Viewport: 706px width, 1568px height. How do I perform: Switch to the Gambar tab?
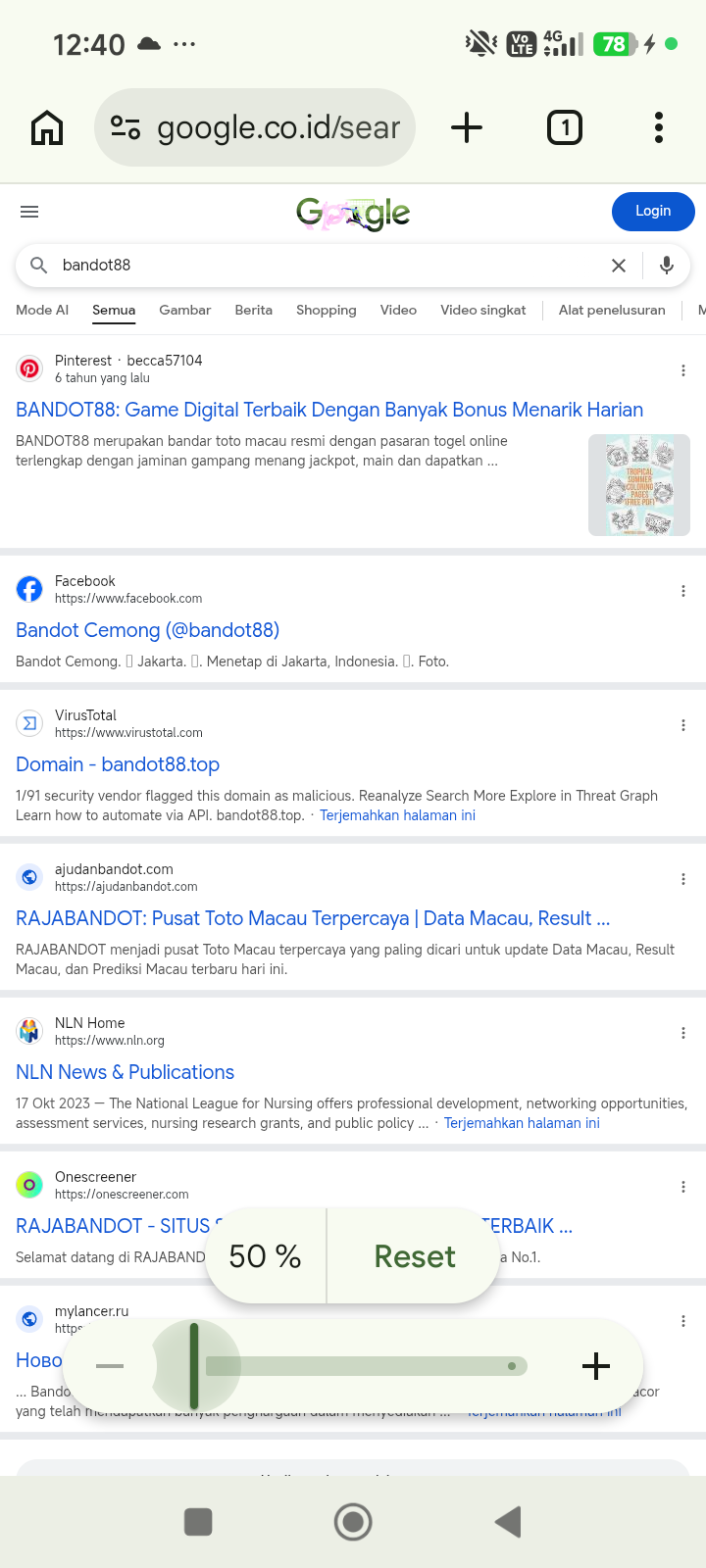[x=184, y=310]
